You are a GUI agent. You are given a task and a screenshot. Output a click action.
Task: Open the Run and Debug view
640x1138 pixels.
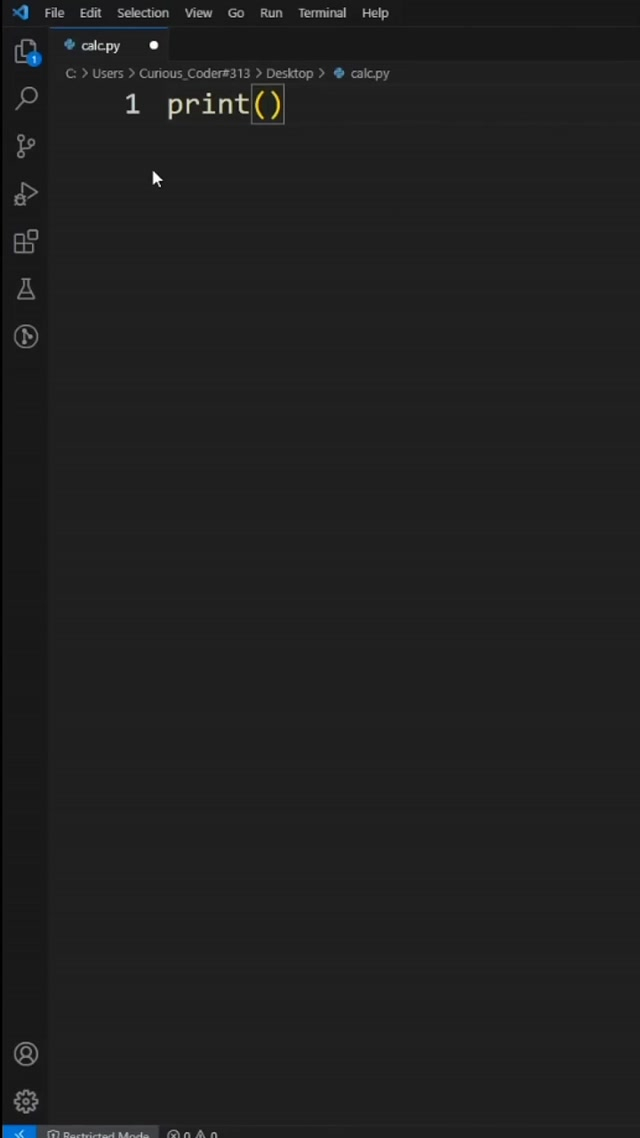tap(26, 194)
